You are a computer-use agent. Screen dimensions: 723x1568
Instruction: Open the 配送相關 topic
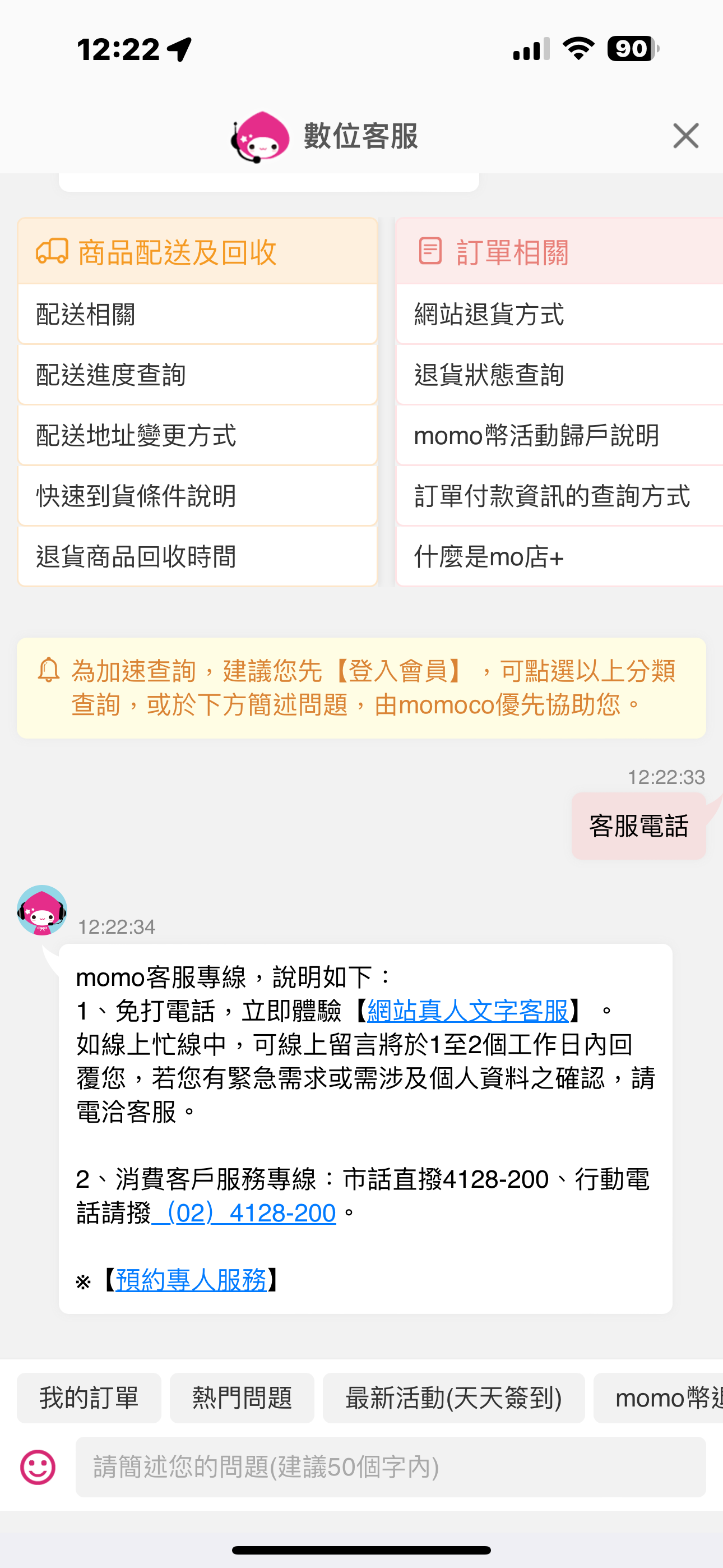click(197, 314)
